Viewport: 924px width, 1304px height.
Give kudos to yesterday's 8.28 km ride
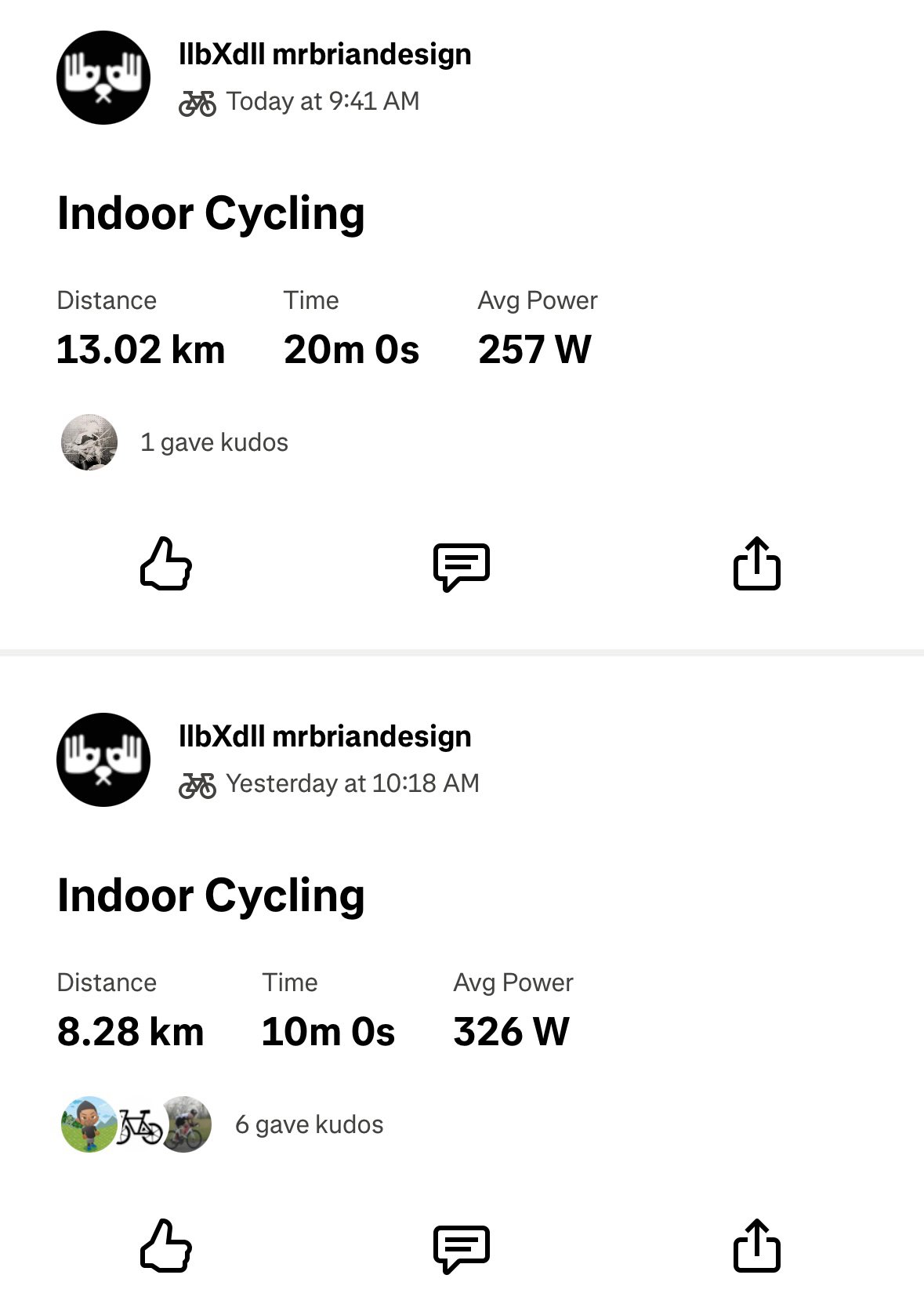[x=165, y=1246]
